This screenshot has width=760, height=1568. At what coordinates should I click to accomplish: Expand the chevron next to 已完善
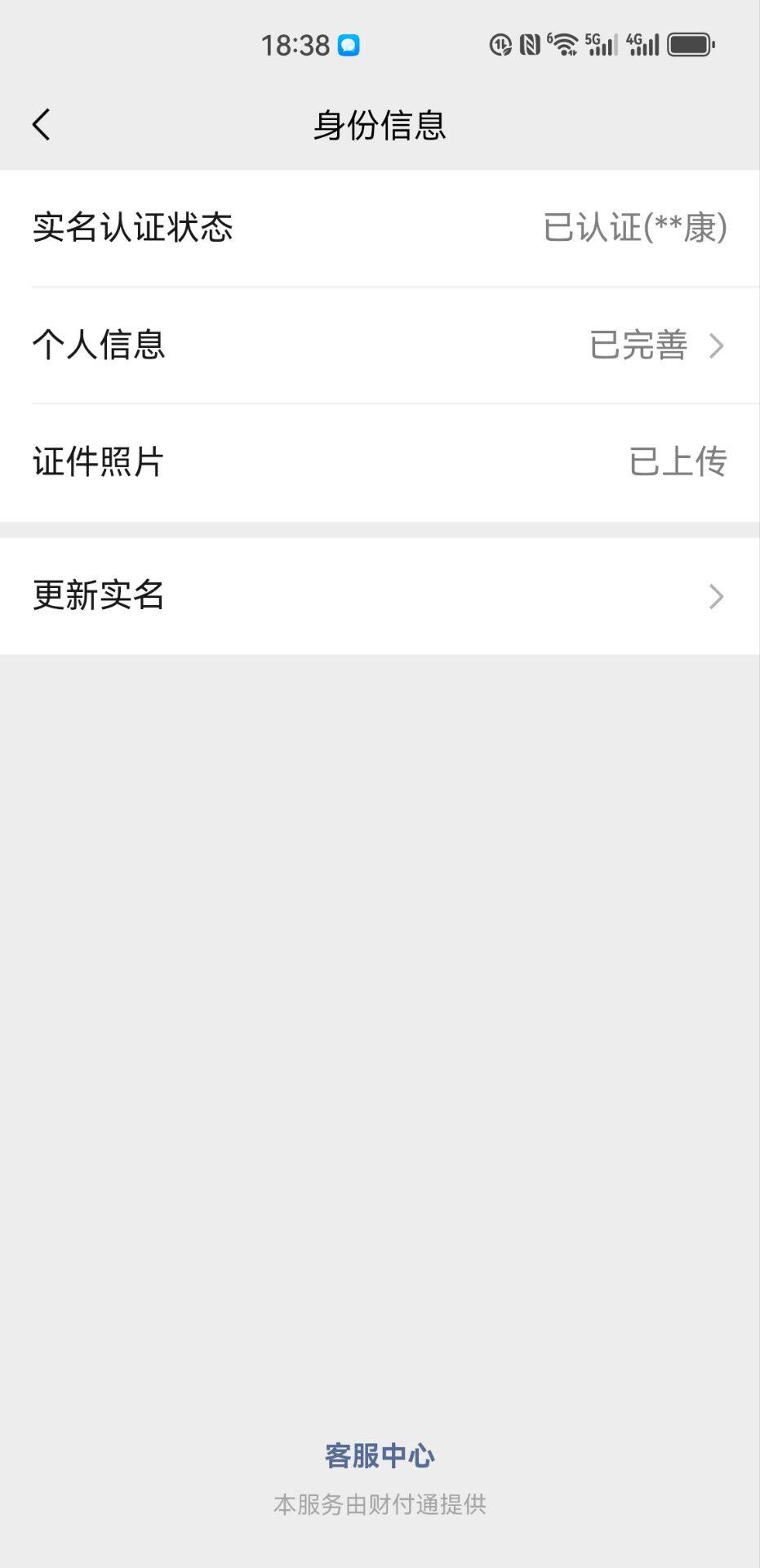[717, 346]
